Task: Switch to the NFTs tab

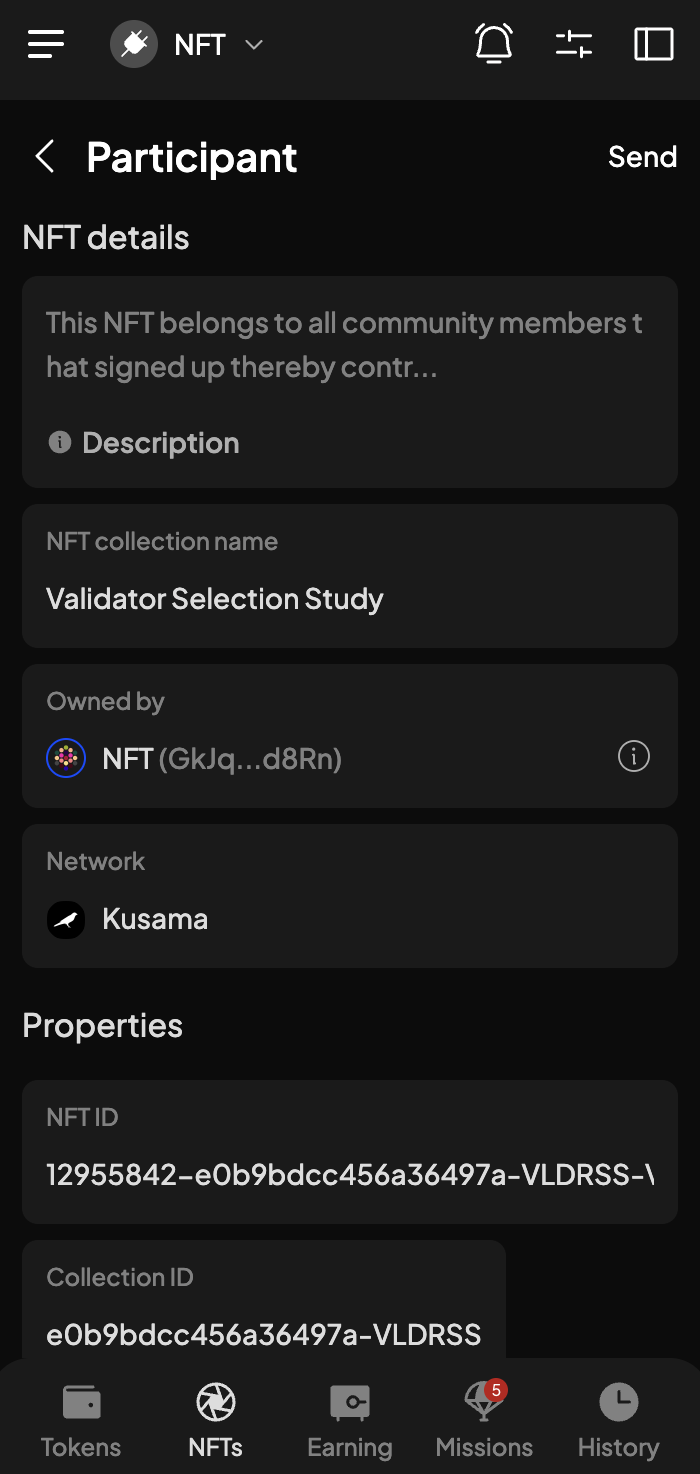Action: (x=216, y=1420)
